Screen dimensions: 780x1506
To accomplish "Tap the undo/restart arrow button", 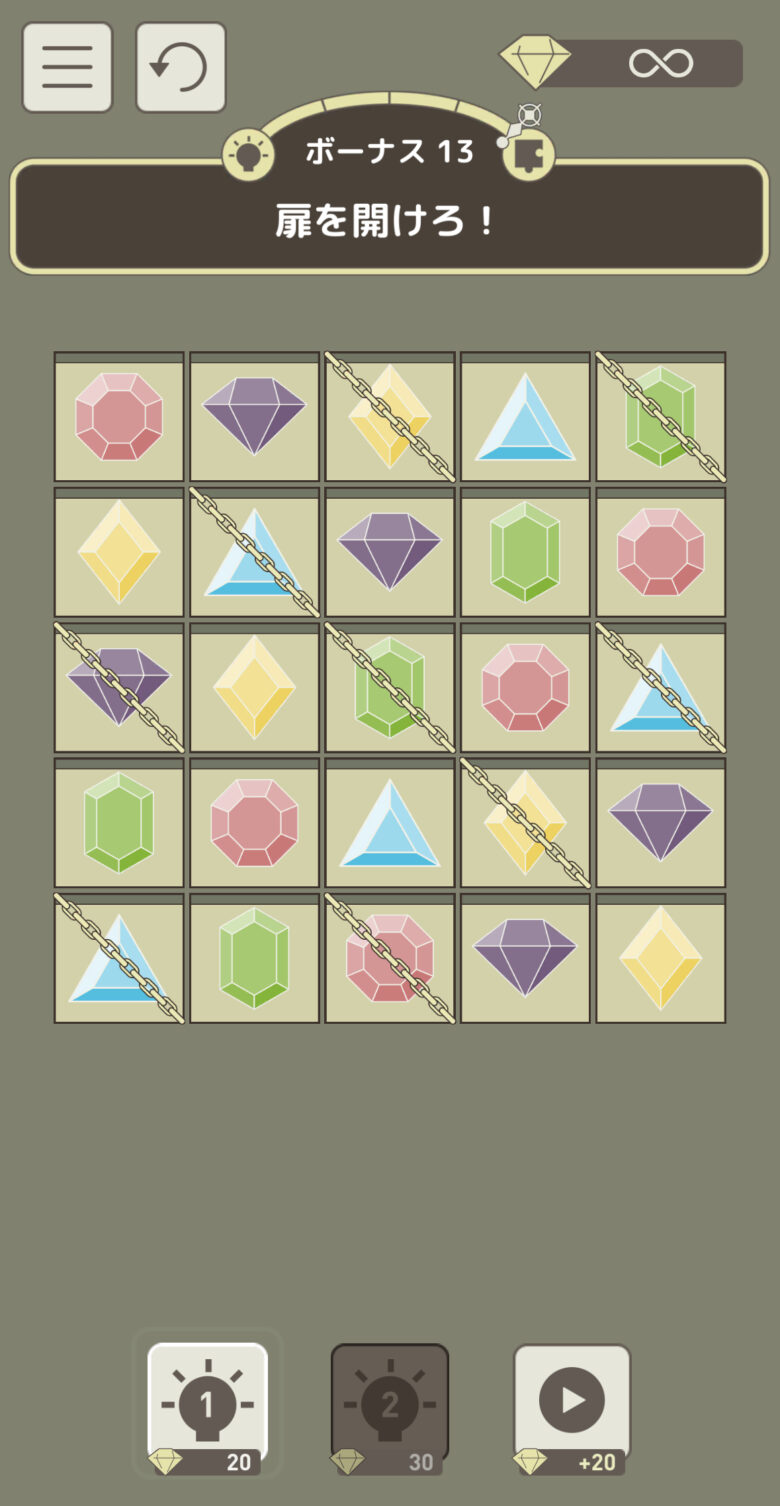I will (x=180, y=67).
